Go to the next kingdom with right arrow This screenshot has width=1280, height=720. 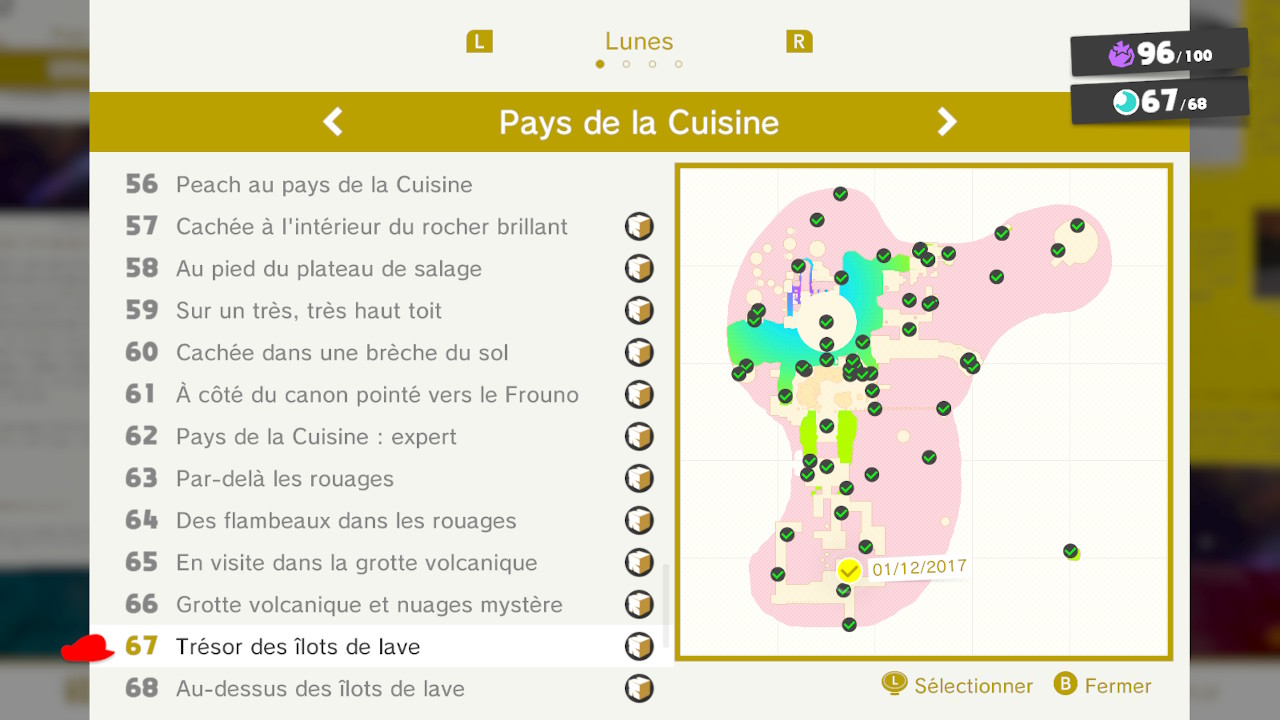946,122
